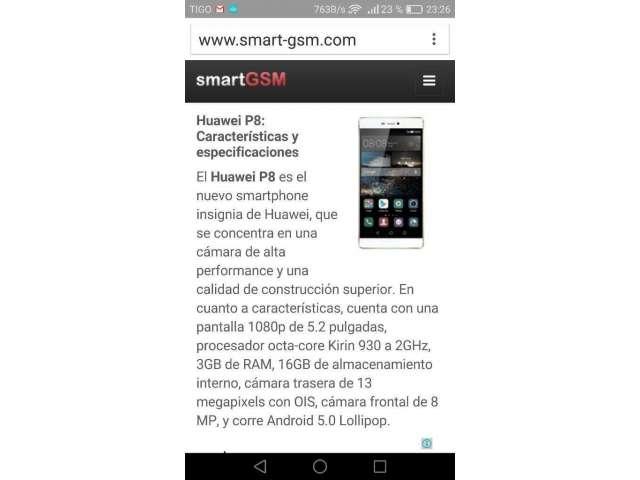
Task: Tap the ad info icon
Action: [427, 443]
